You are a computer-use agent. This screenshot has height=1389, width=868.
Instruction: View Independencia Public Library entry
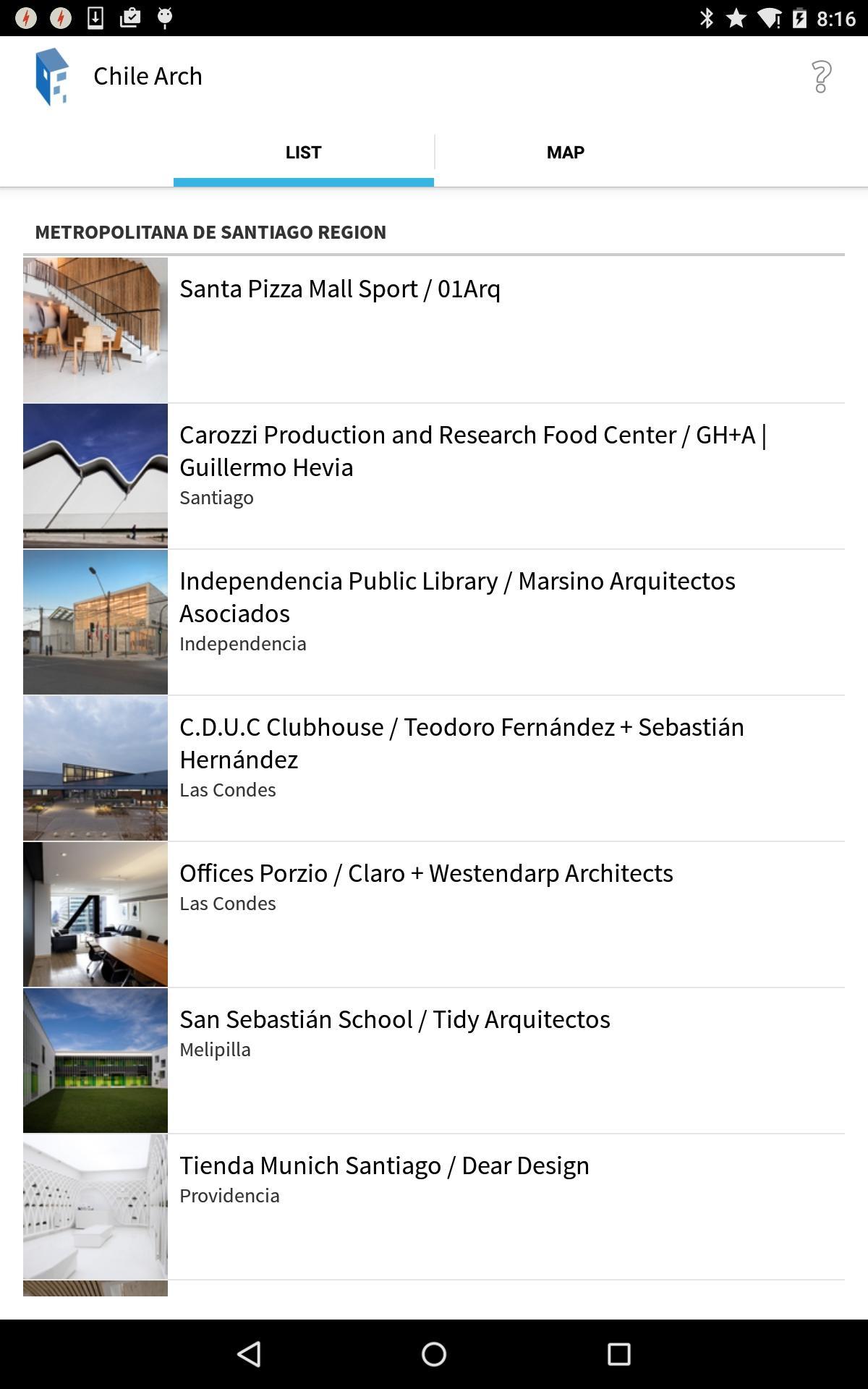coord(434,622)
